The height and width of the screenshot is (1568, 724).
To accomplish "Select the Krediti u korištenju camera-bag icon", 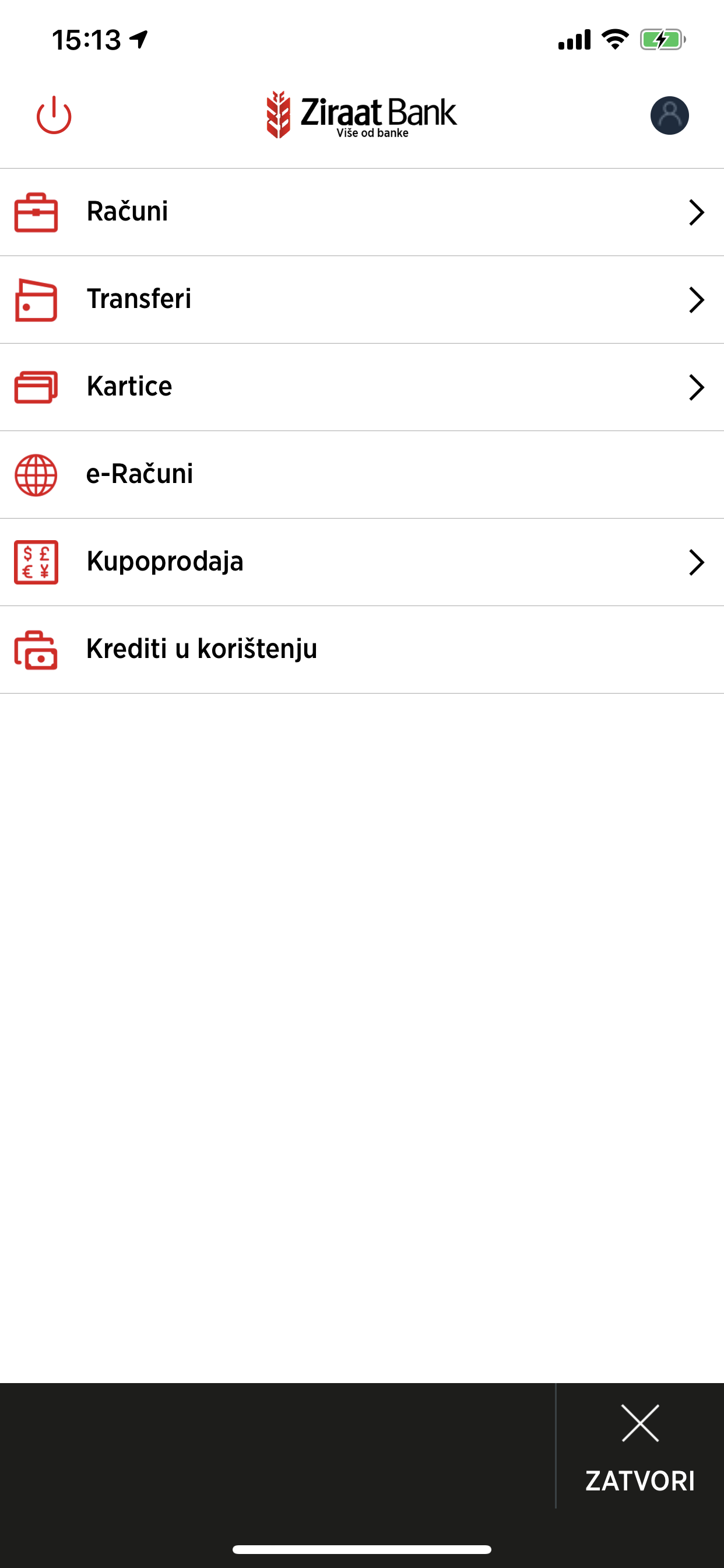I will coord(36,649).
